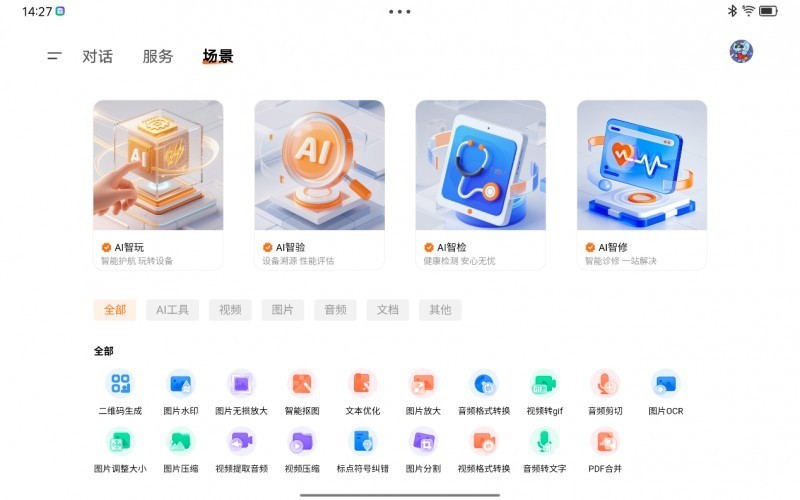Open the hamburger drawer menu
Viewport: 800px width, 500px height.
(54, 56)
